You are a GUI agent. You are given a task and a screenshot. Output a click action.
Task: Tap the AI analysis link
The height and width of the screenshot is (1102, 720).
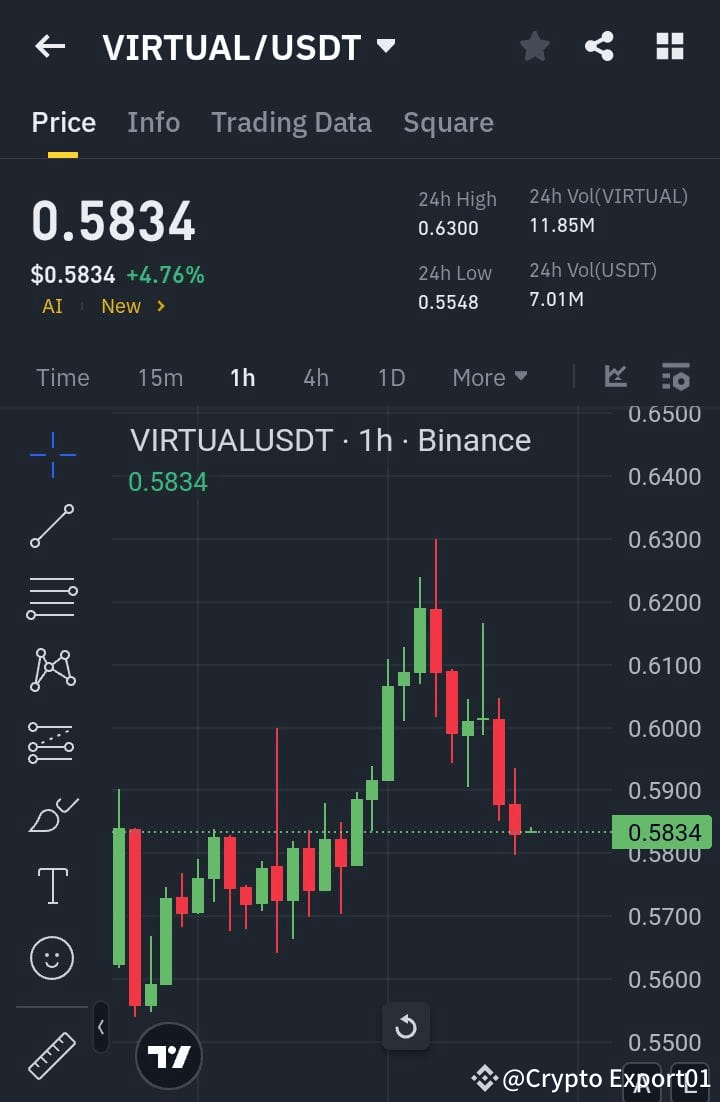(x=51, y=306)
